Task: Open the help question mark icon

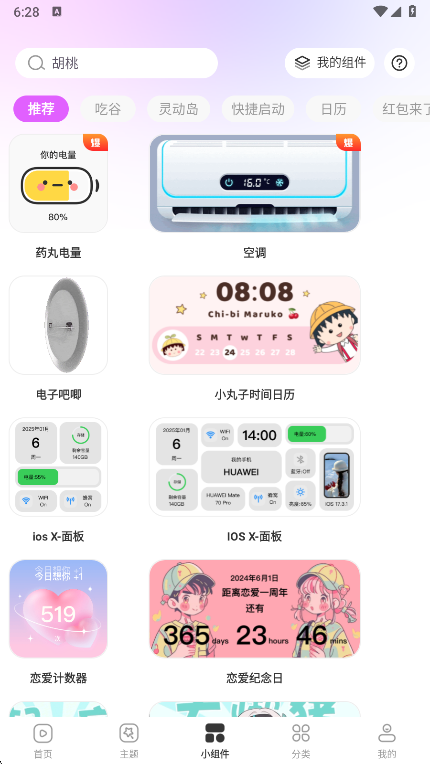Action: (x=399, y=63)
